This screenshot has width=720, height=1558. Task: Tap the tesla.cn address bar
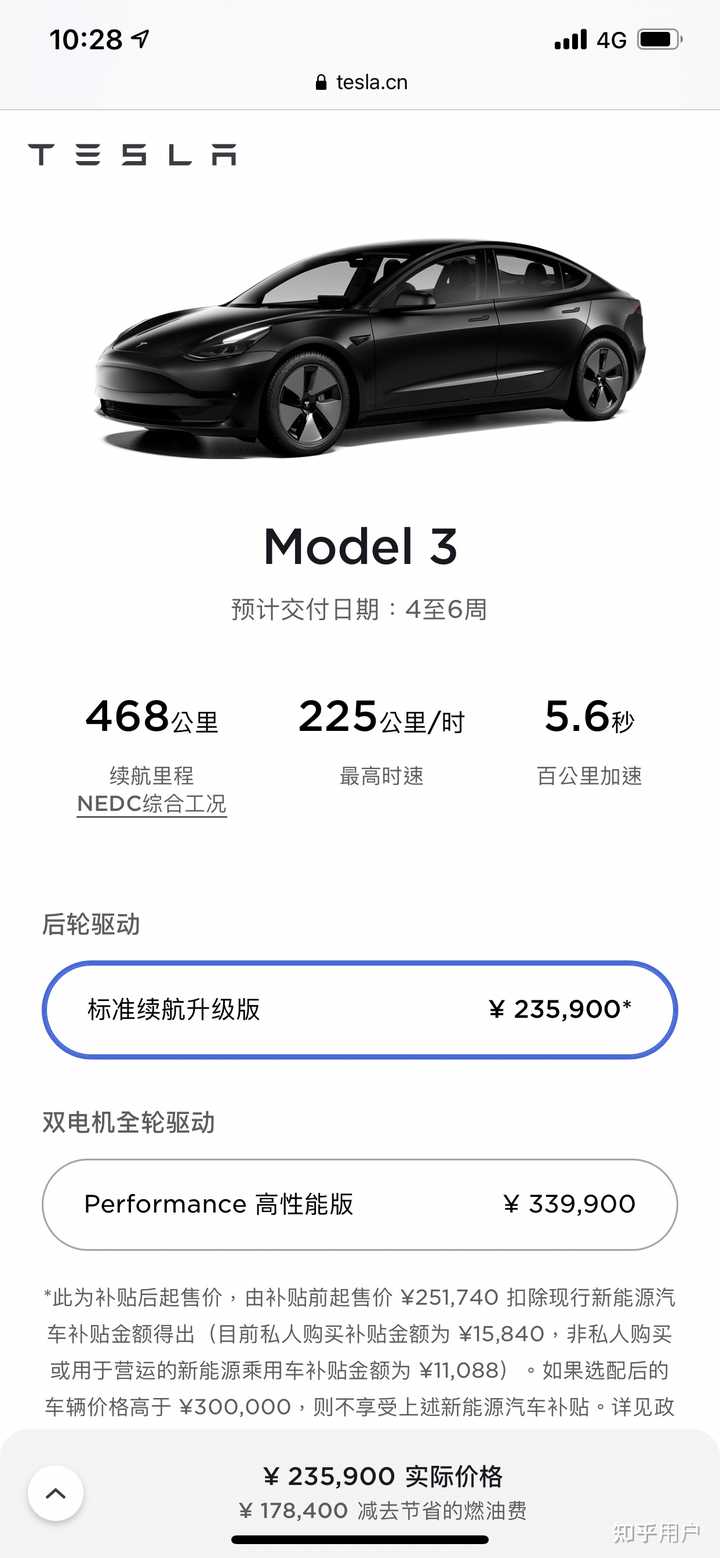pos(360,82)
